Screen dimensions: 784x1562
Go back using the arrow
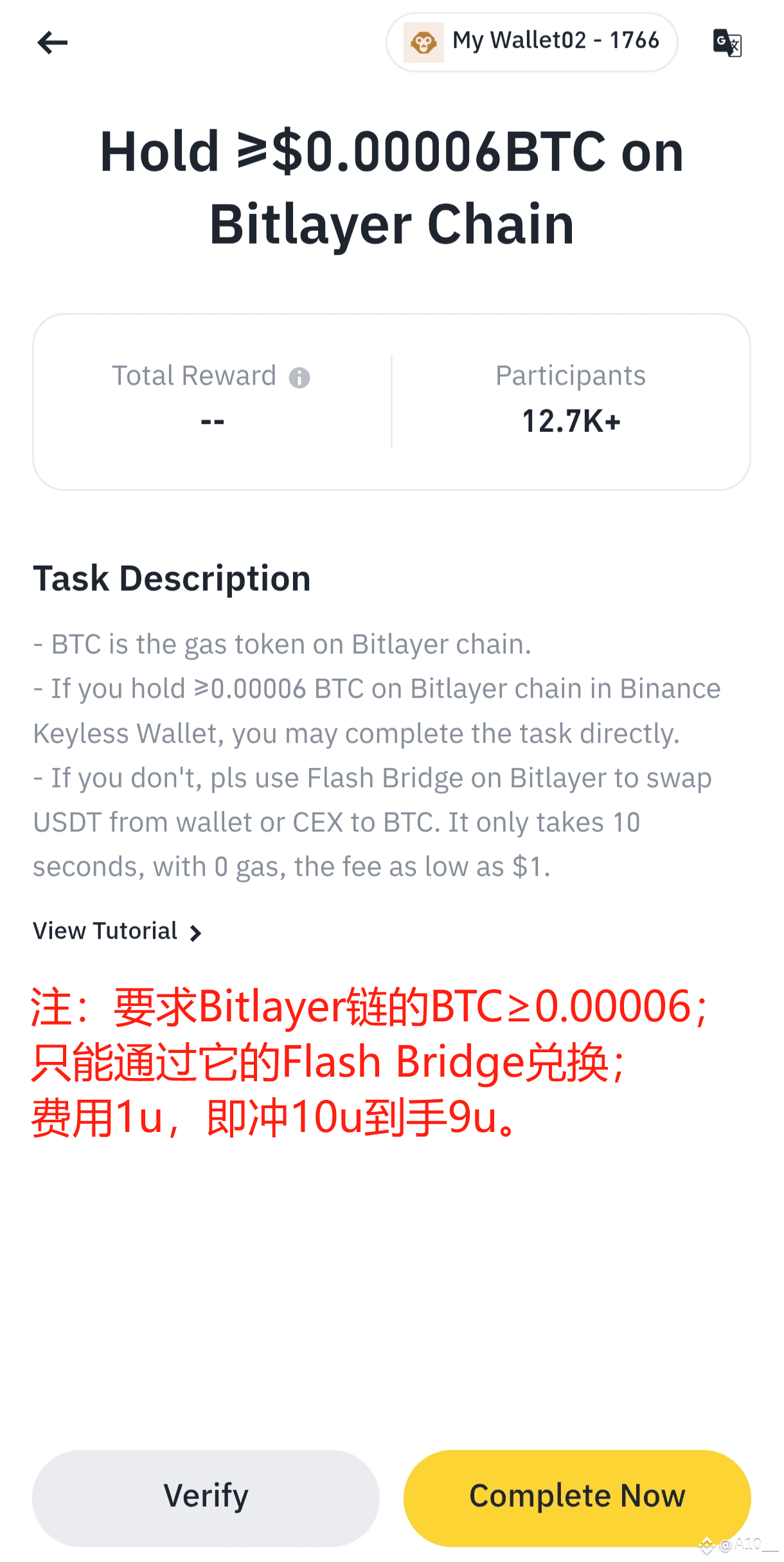tap(53, 43)
